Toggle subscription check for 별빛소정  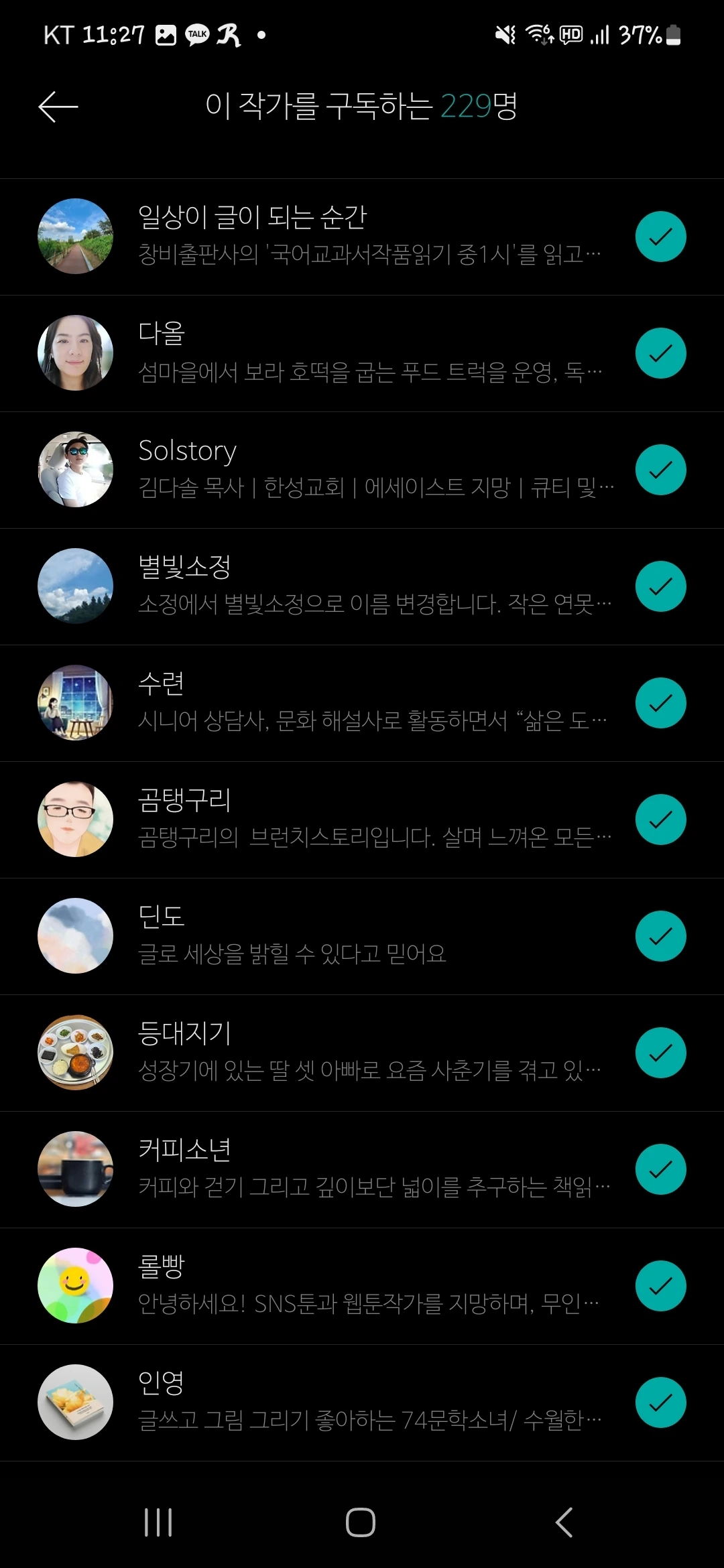pos(660,586)
